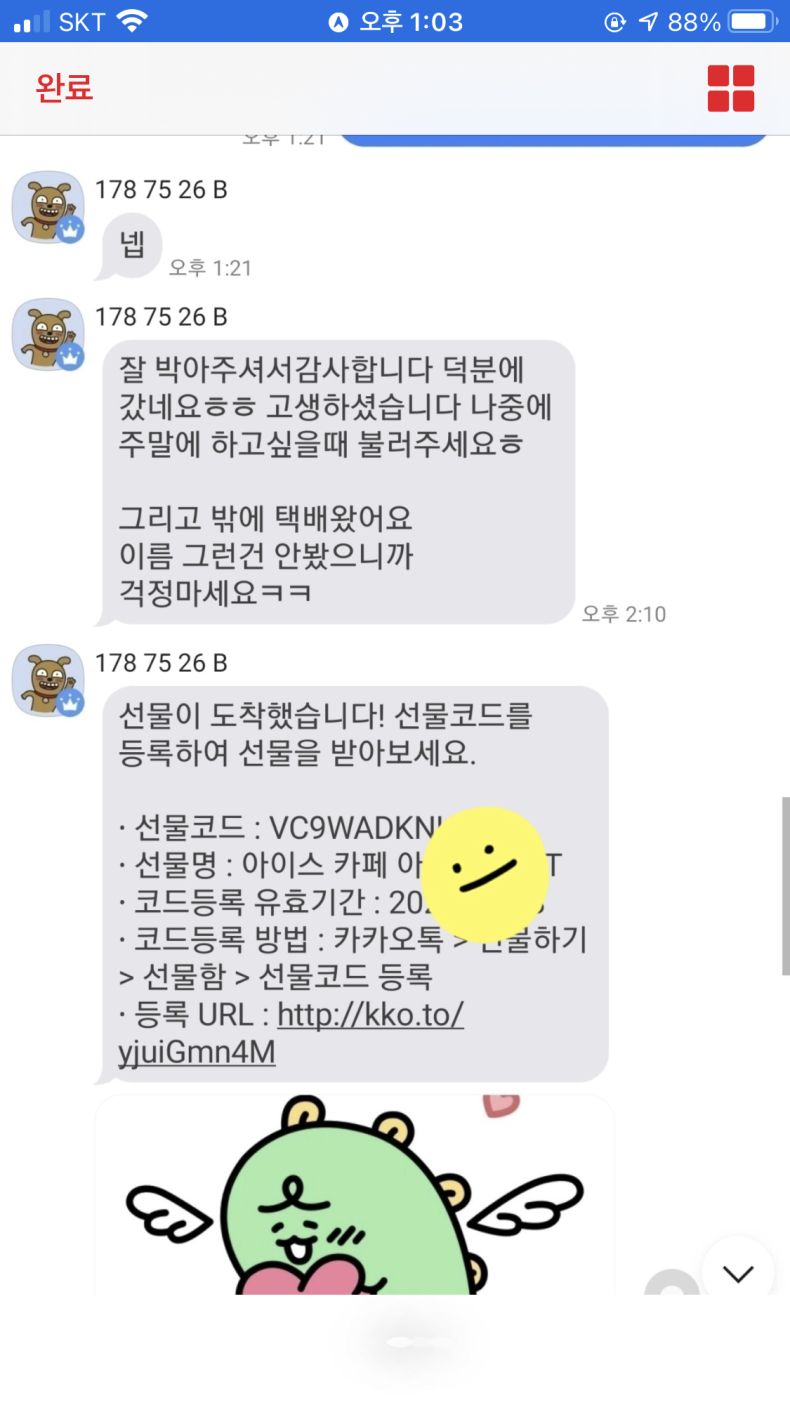Open the red grid view icon

pyautogui.click(x=730, y=88)
